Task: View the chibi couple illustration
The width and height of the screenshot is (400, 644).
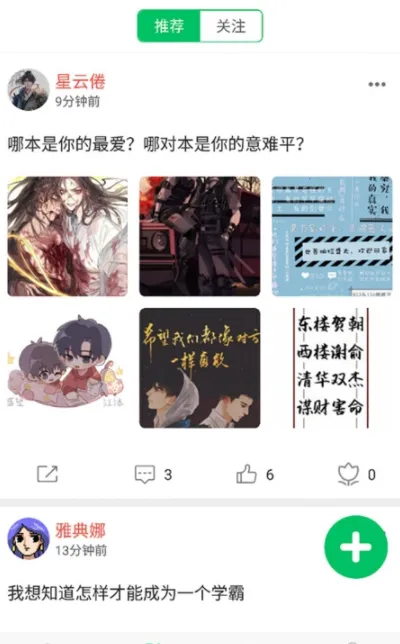Action: click(68, 368)
